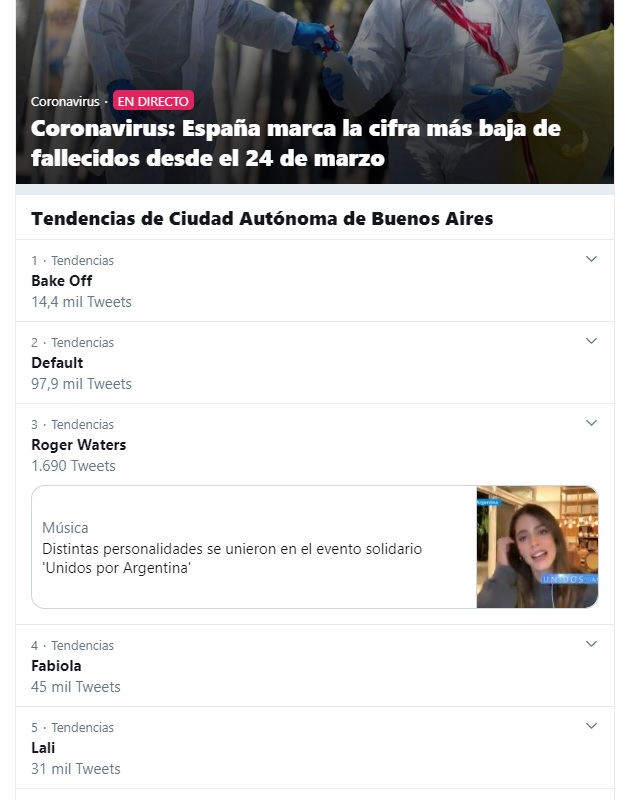The height and width of the screenshot is (800, 626).
Task: Expand options for the Bake Off trend
Action: pos(591,260)
